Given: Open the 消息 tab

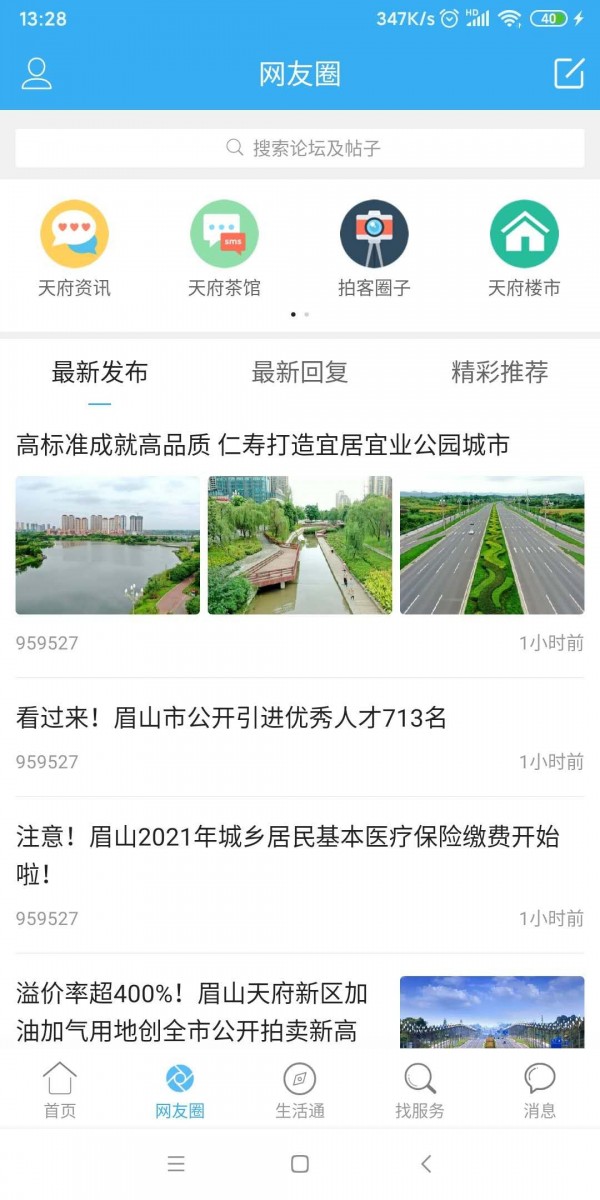Looking at the screenshot, I should coord(540,1090).
